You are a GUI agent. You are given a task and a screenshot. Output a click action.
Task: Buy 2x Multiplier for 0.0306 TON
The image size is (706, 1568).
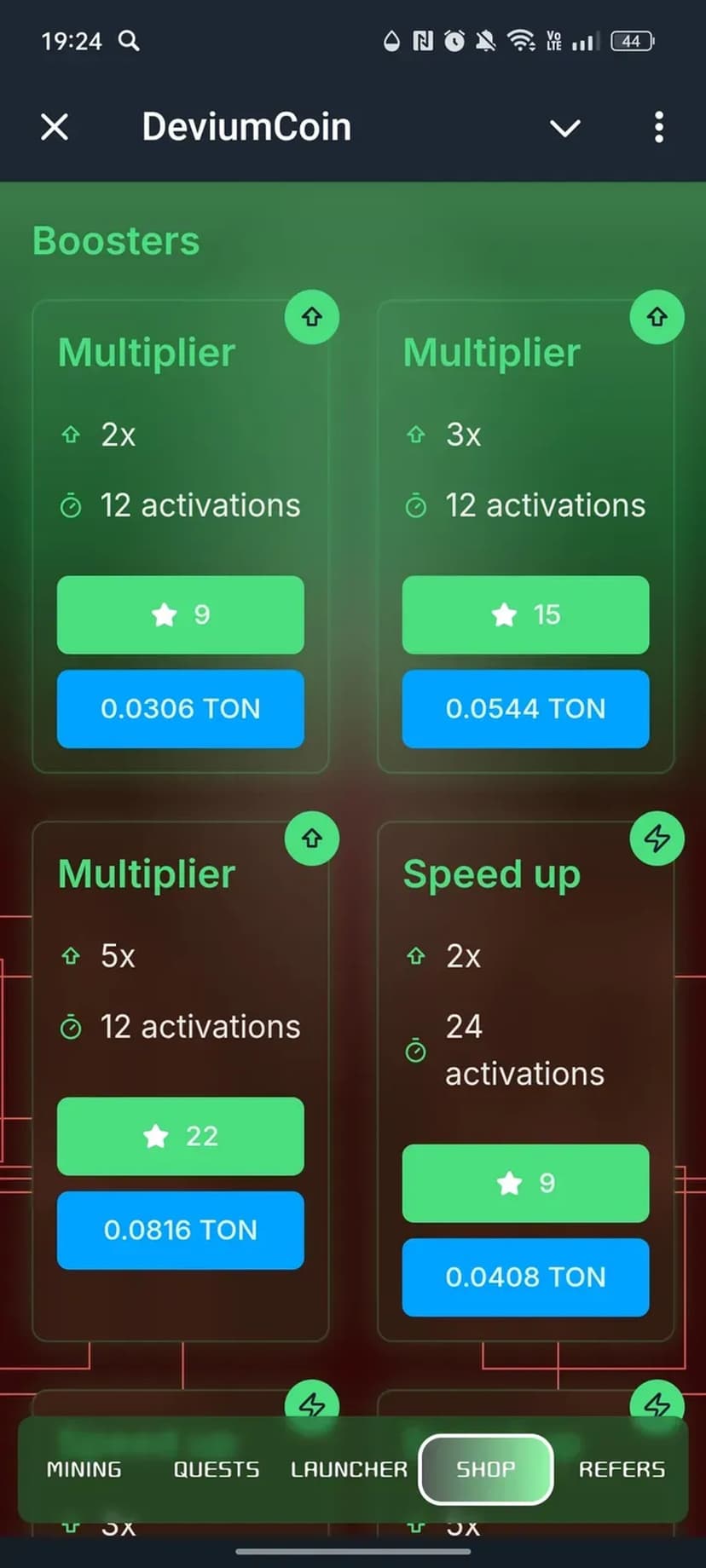(180, 708)
